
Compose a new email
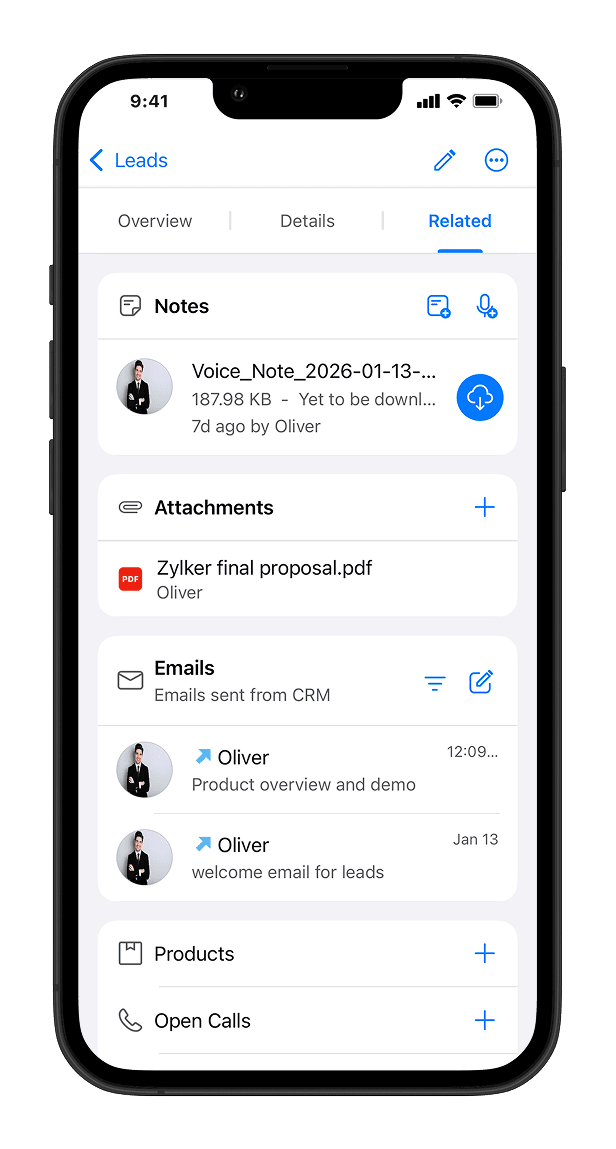click(481, 683)
